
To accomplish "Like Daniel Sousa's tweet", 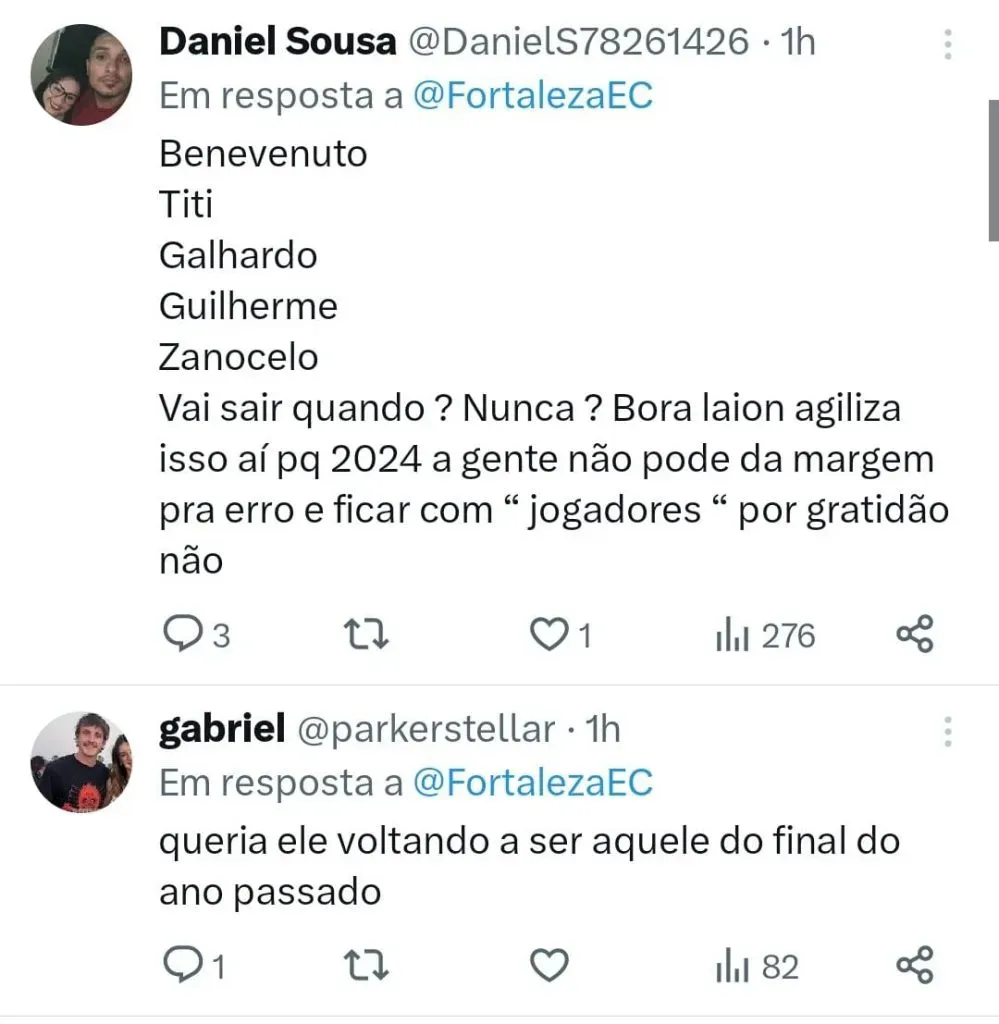I will pyautogui.click(x=548, y=635).
